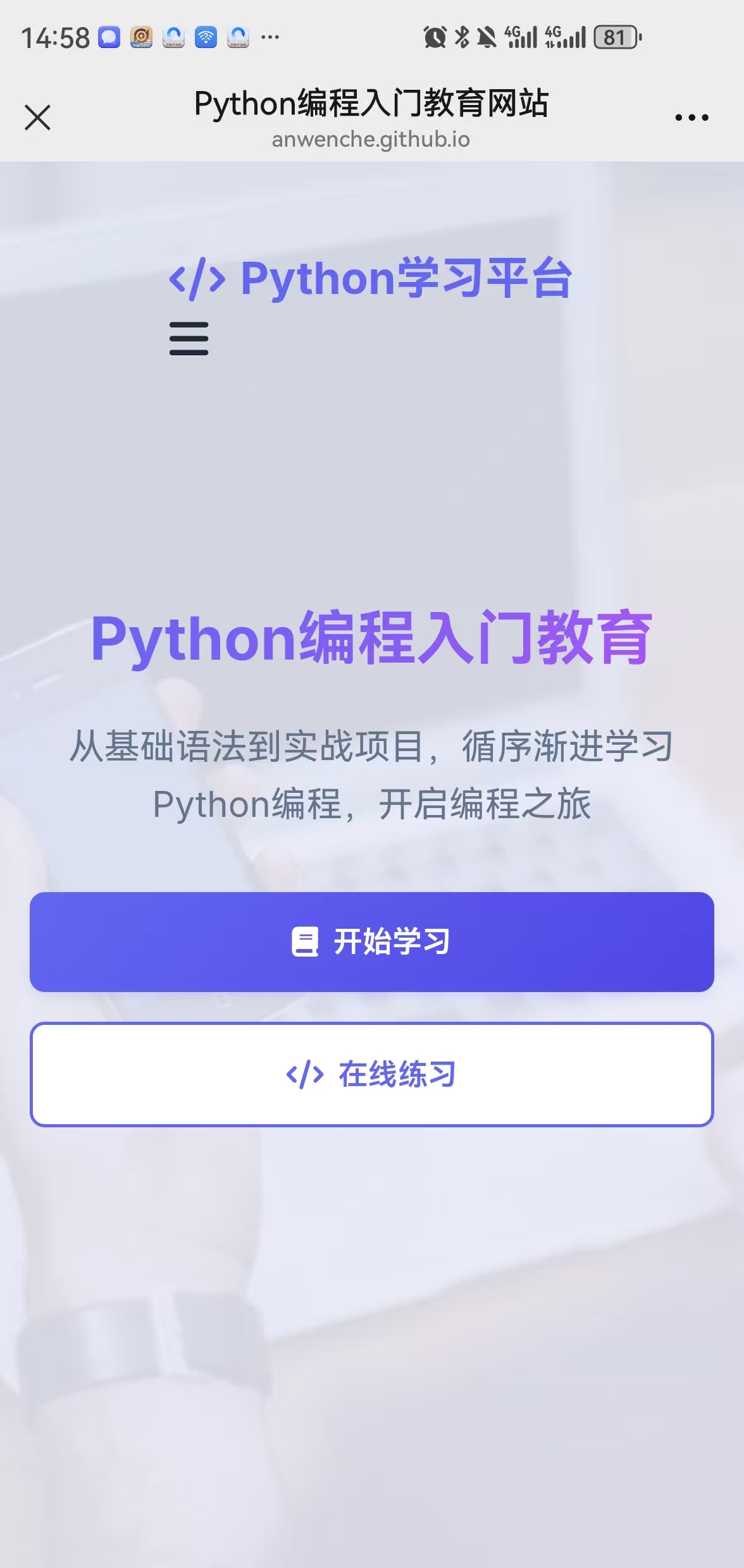Viewport: 744px width, 1568px height.
Task: Tap the game app icon in status bar
Action: [142, 36]
